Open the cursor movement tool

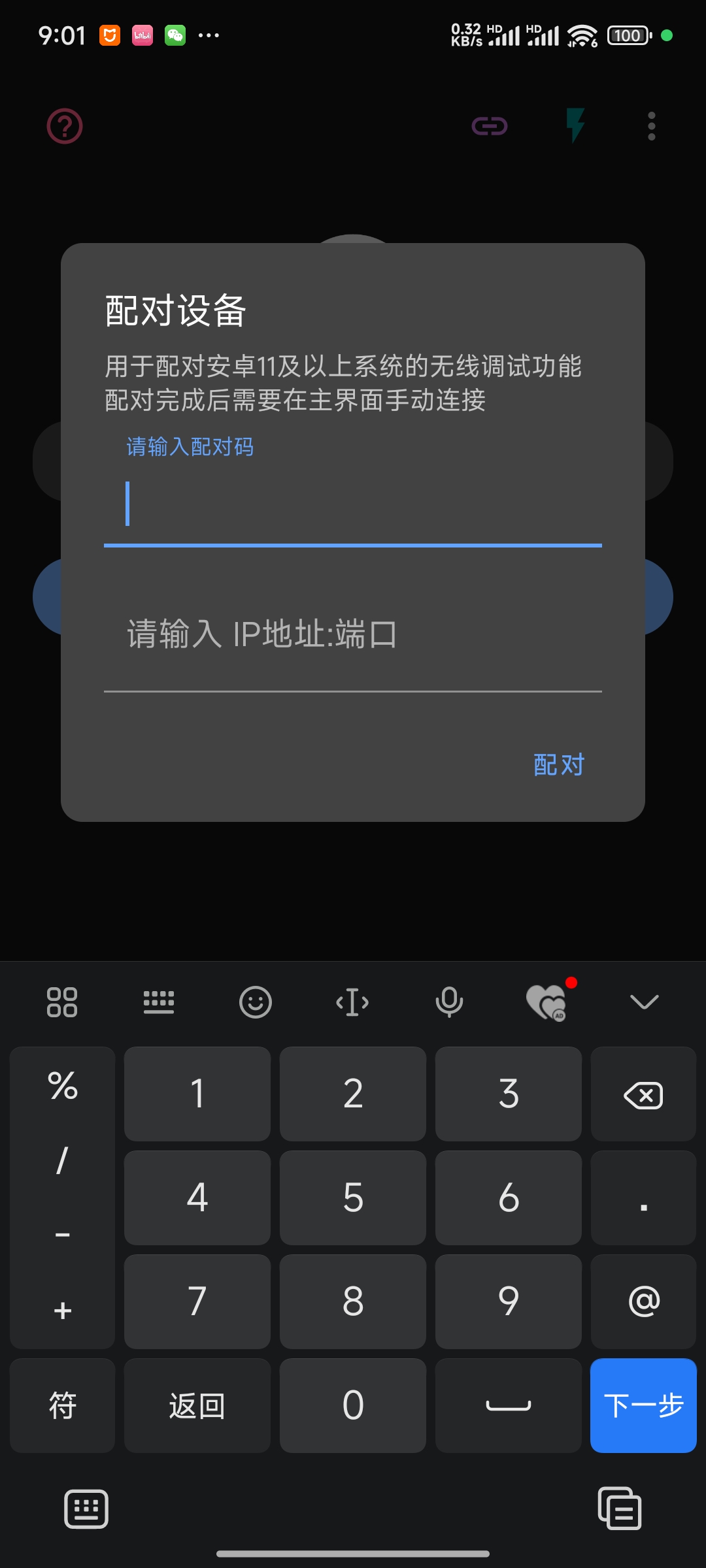(352, 1002)
